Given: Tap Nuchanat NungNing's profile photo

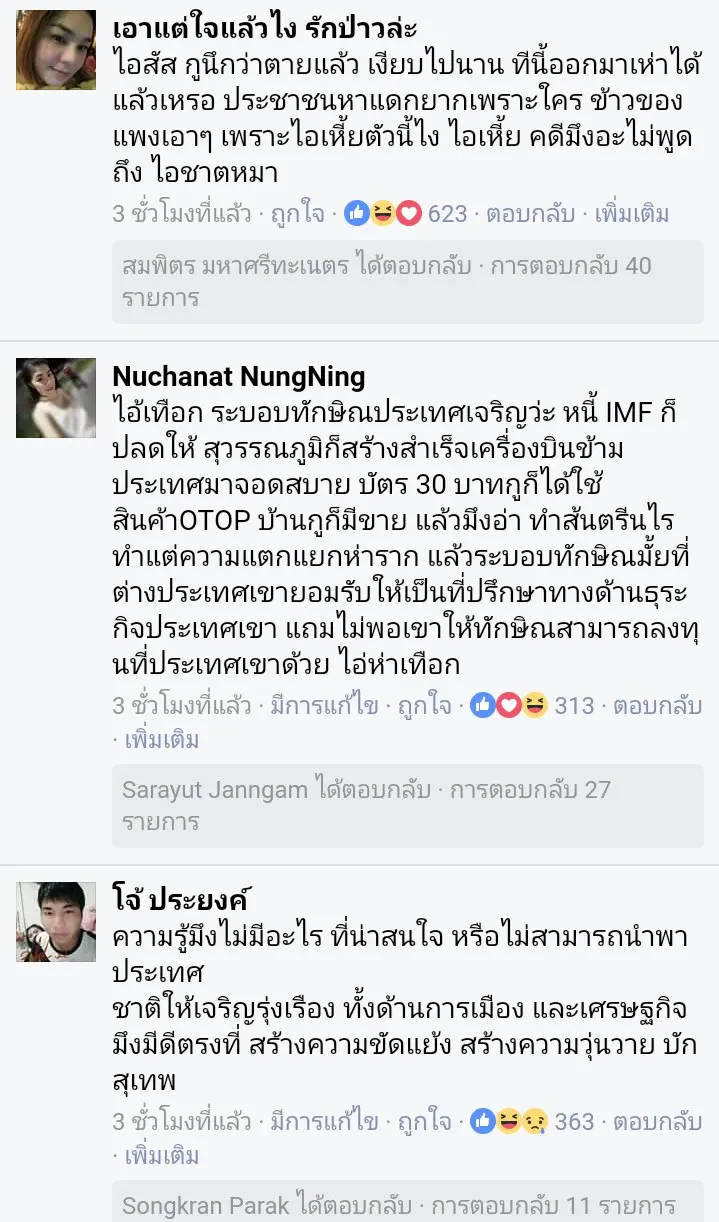Looking at the screenshot, I should (56, 398).
